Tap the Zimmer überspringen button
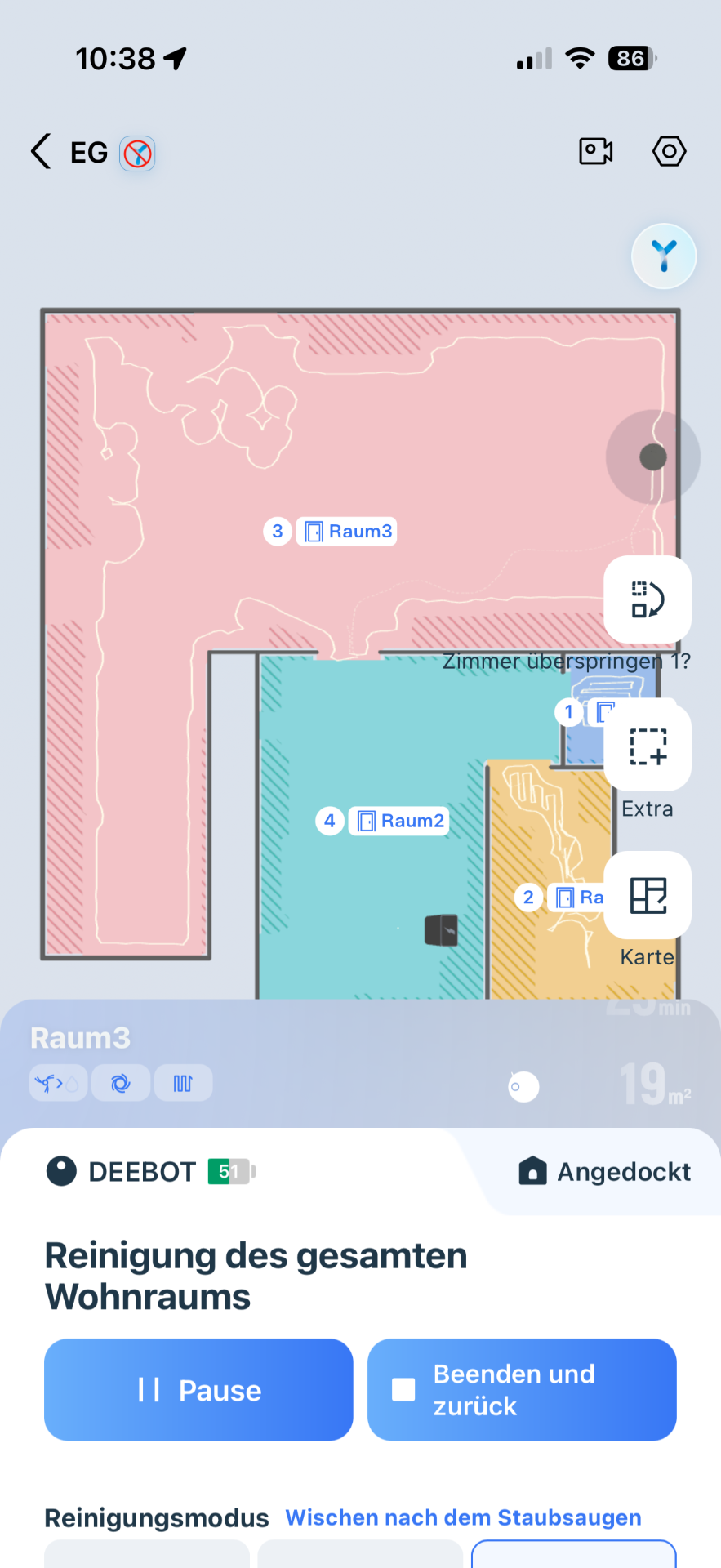Image resolution: width=721 pixels, height=1568 pixels. [x=648, y=599]
